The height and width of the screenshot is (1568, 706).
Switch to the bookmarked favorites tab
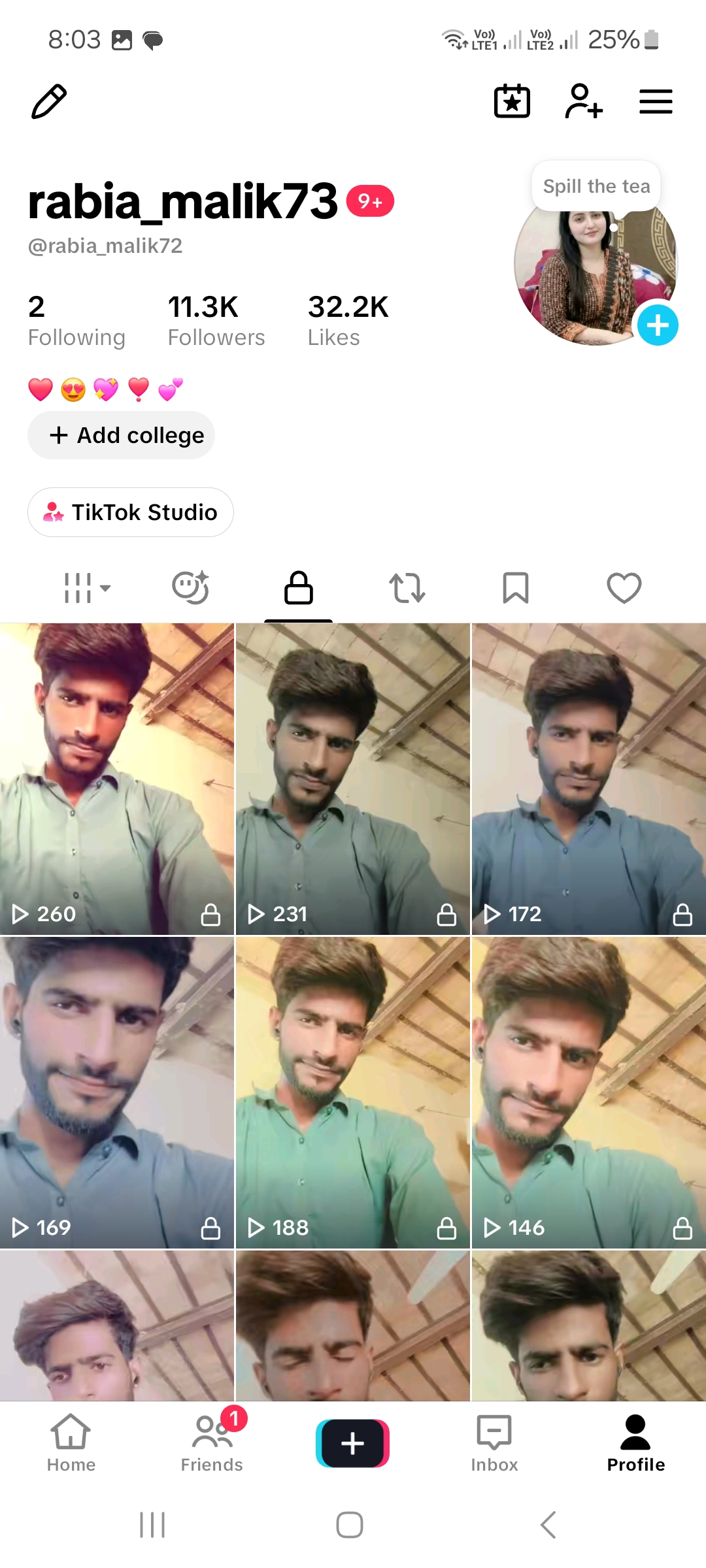click(x=516, y=587)
